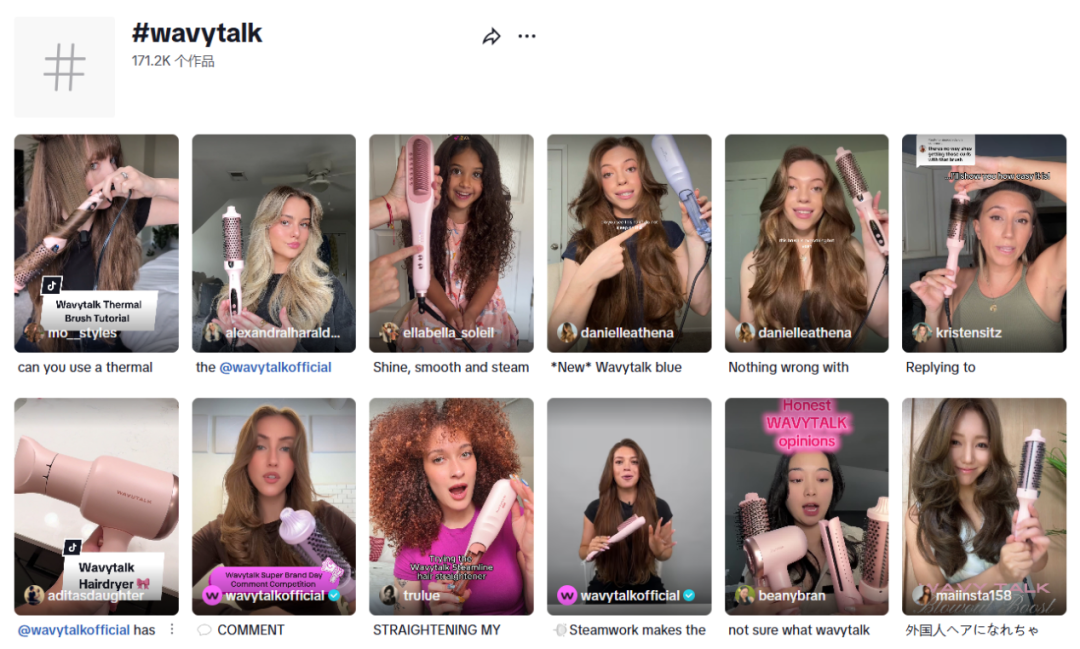Open maiinsta158's blowout video
This screenshot has height=649, width=1080.
tap(984, 506)
